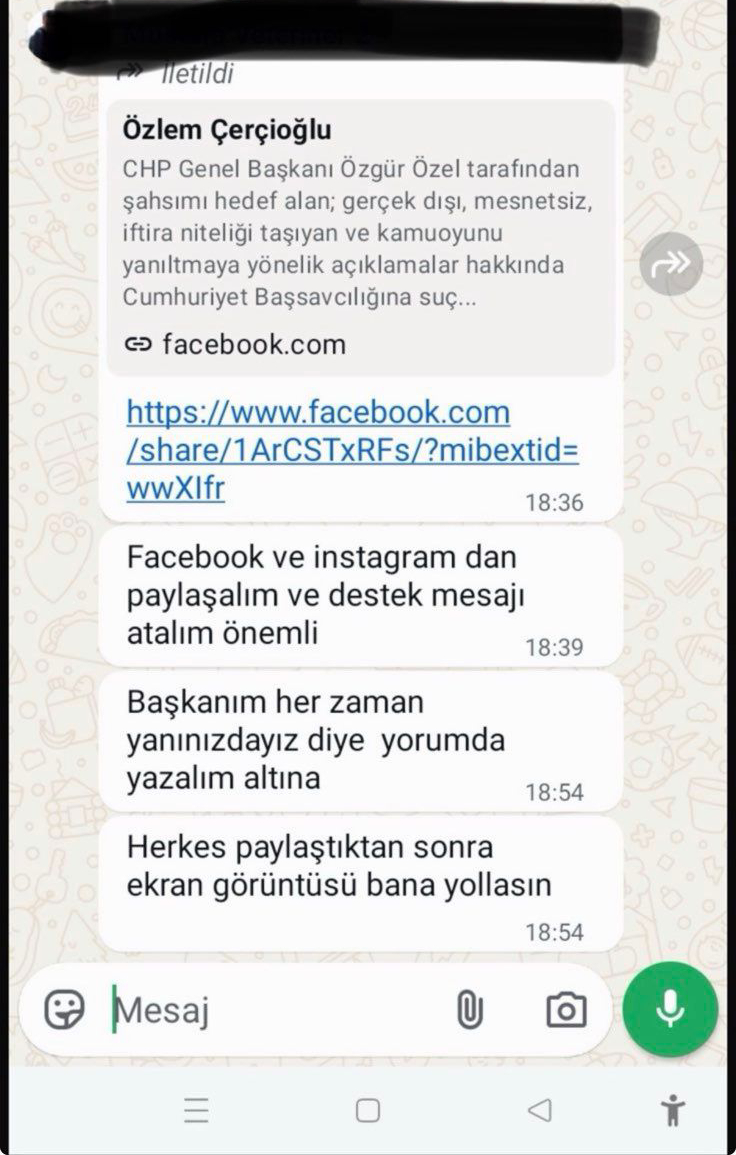Focus the Mesaj text field
Viewport: 736px width, 1155px height.
(x=270, y=1011)
